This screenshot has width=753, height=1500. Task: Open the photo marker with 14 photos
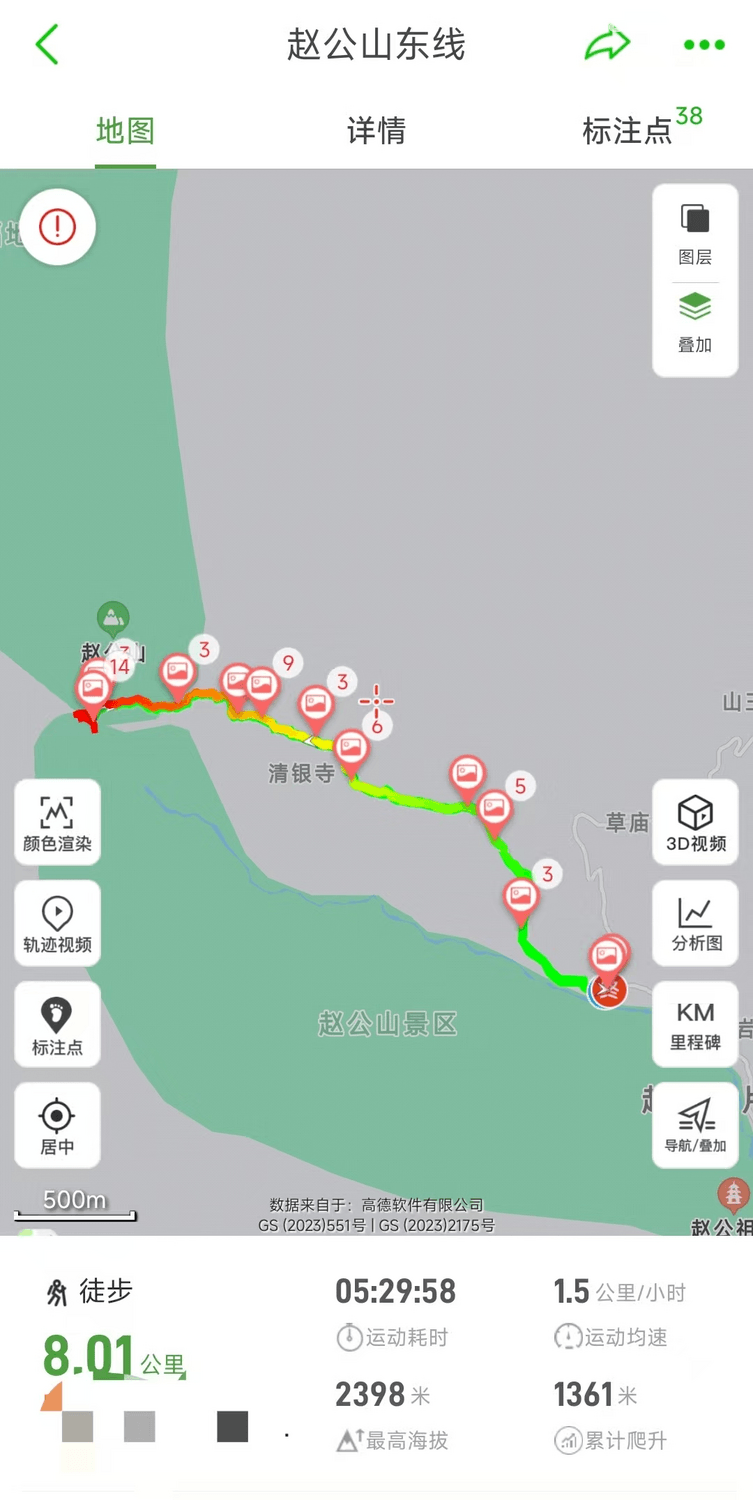pyautogui.click(x=95, y=687)
